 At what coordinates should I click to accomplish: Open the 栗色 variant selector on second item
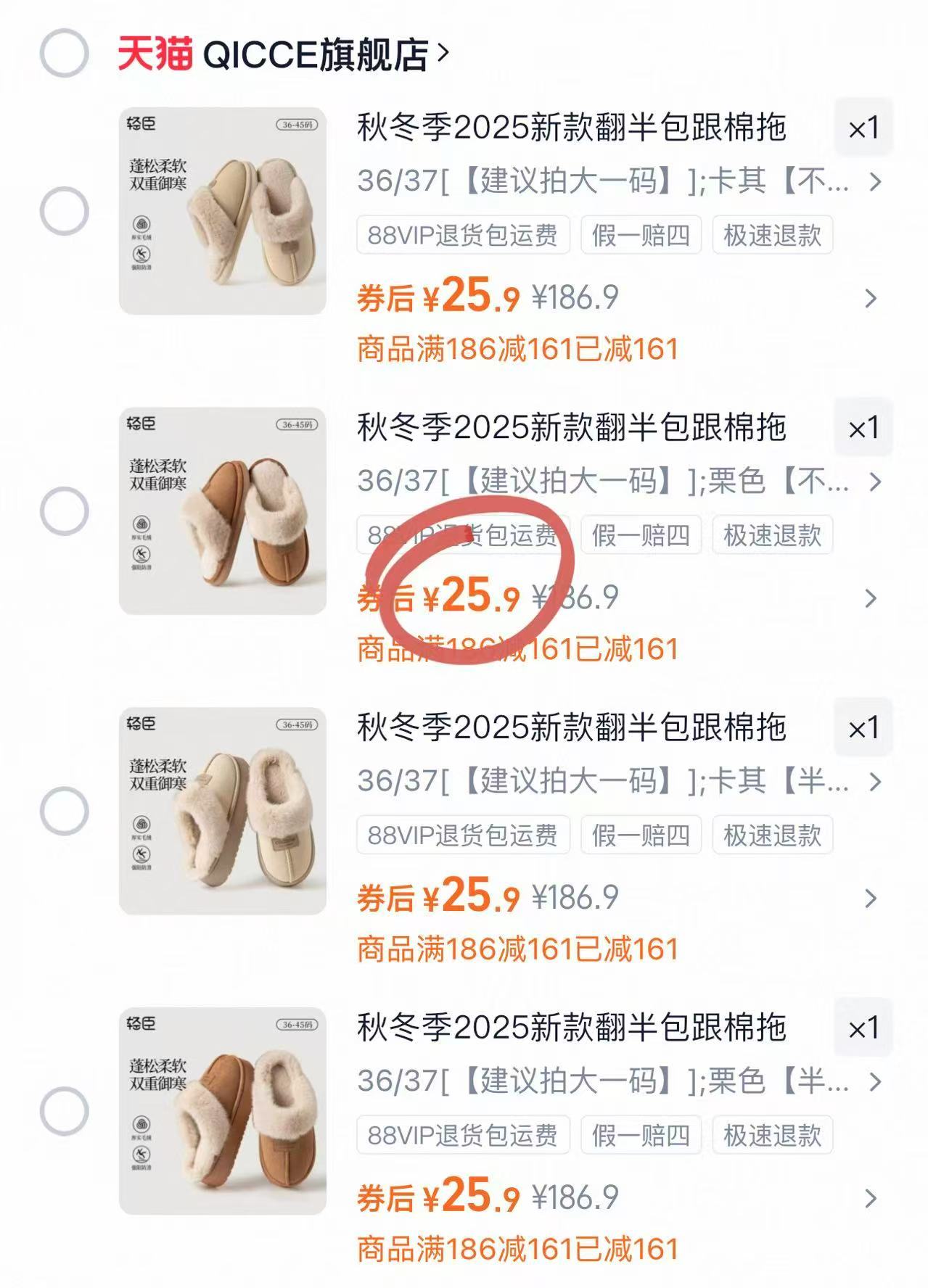click(874, 482)
